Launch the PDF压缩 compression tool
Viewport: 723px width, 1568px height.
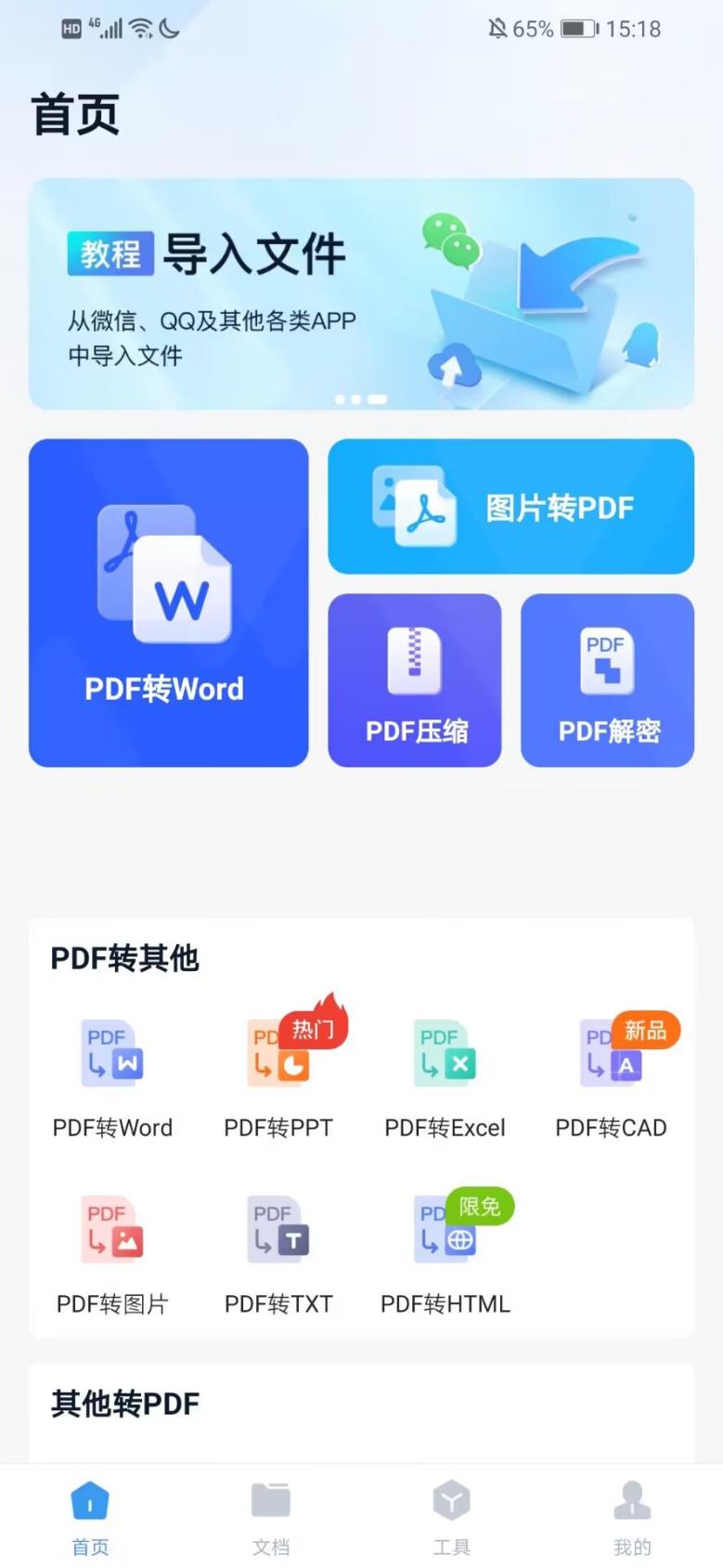414,680
